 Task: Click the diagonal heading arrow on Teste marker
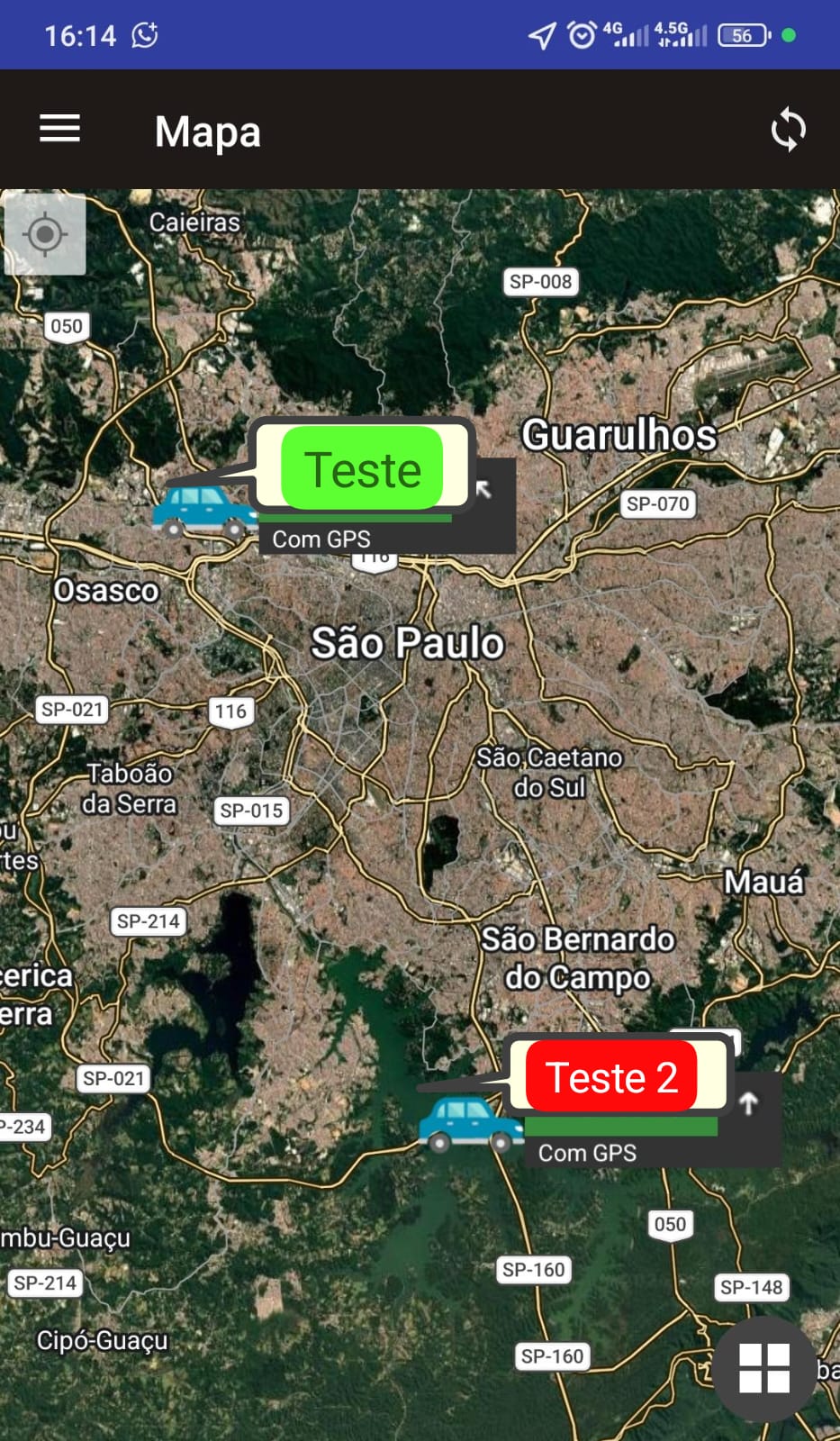(x=485, y=488)
